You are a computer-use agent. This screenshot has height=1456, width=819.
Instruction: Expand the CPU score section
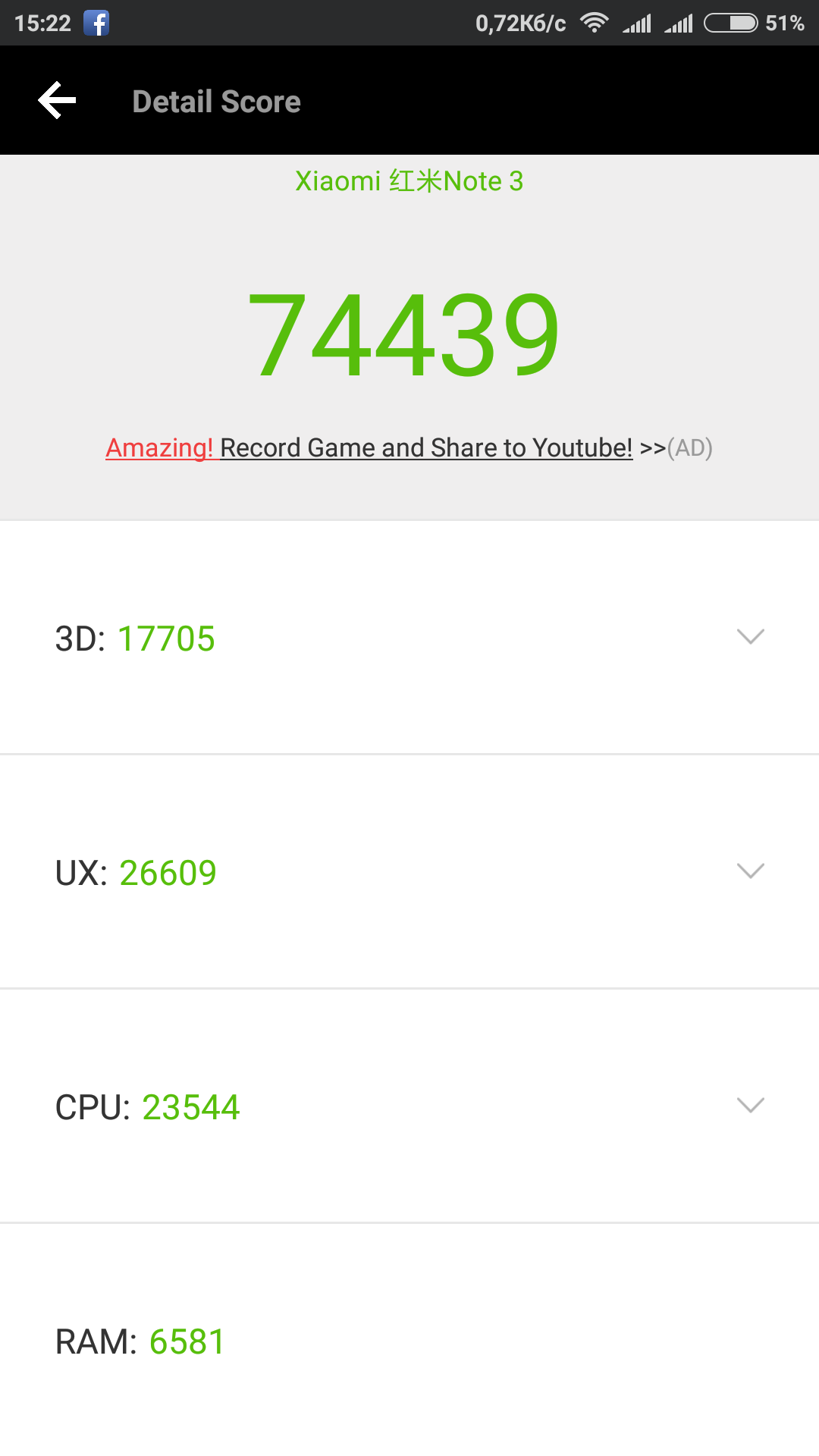pos(750,1106)
